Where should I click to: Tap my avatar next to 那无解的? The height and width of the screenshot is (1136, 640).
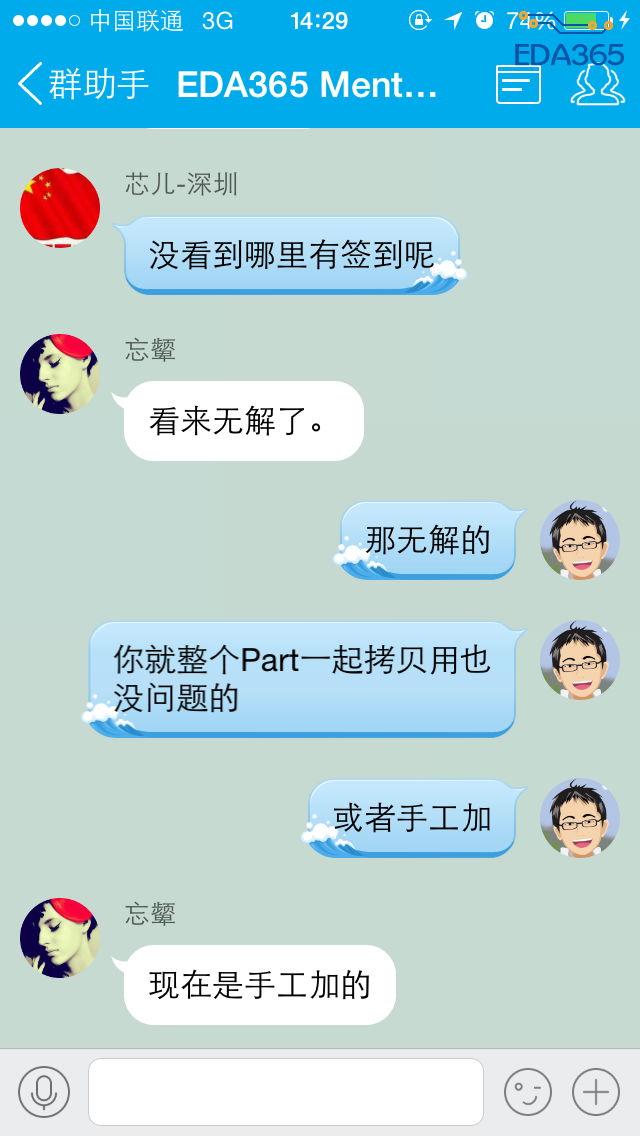(x=580, y=540)
